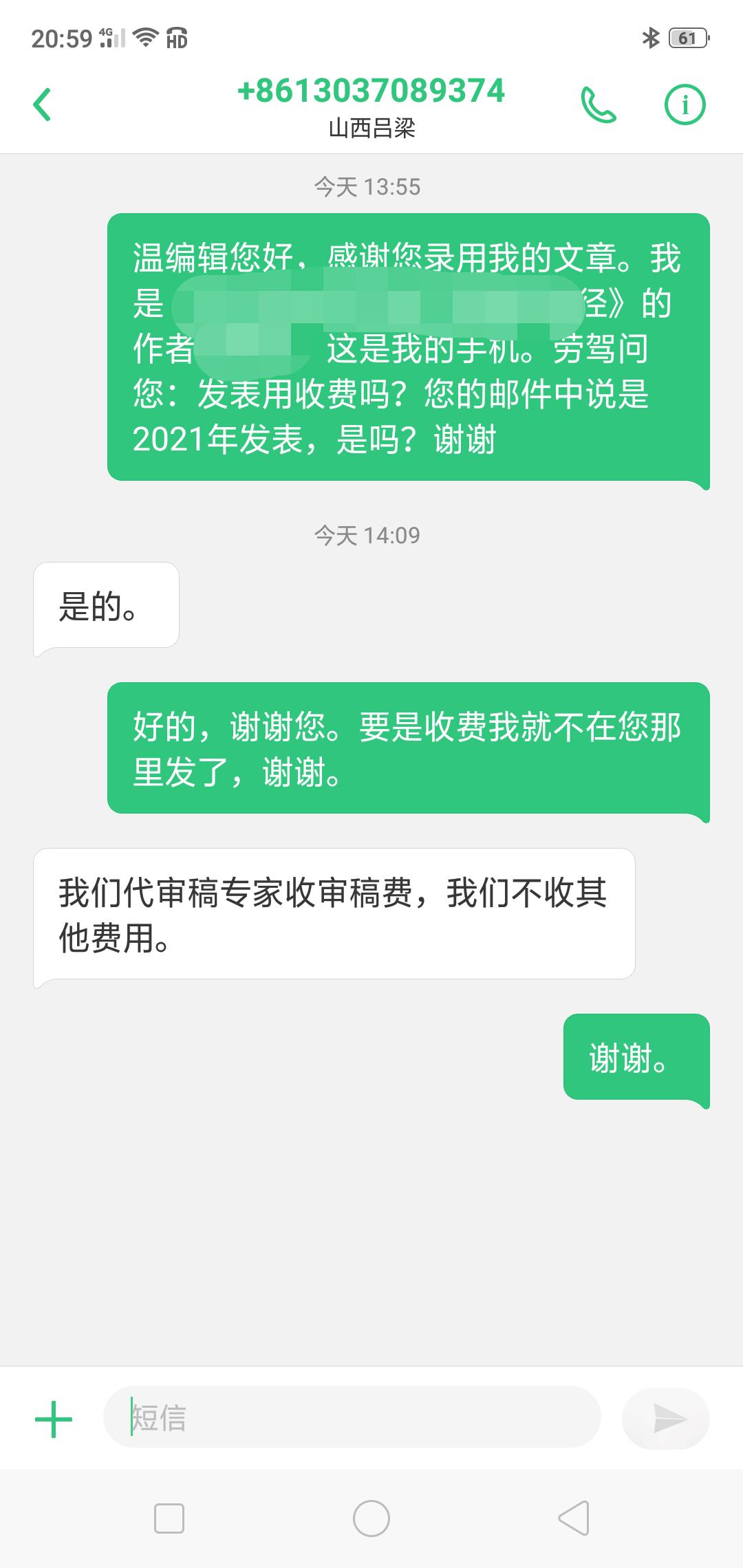Open contact info details
The height and width of the screenshot is (1568, 743).
pos(685,105)
